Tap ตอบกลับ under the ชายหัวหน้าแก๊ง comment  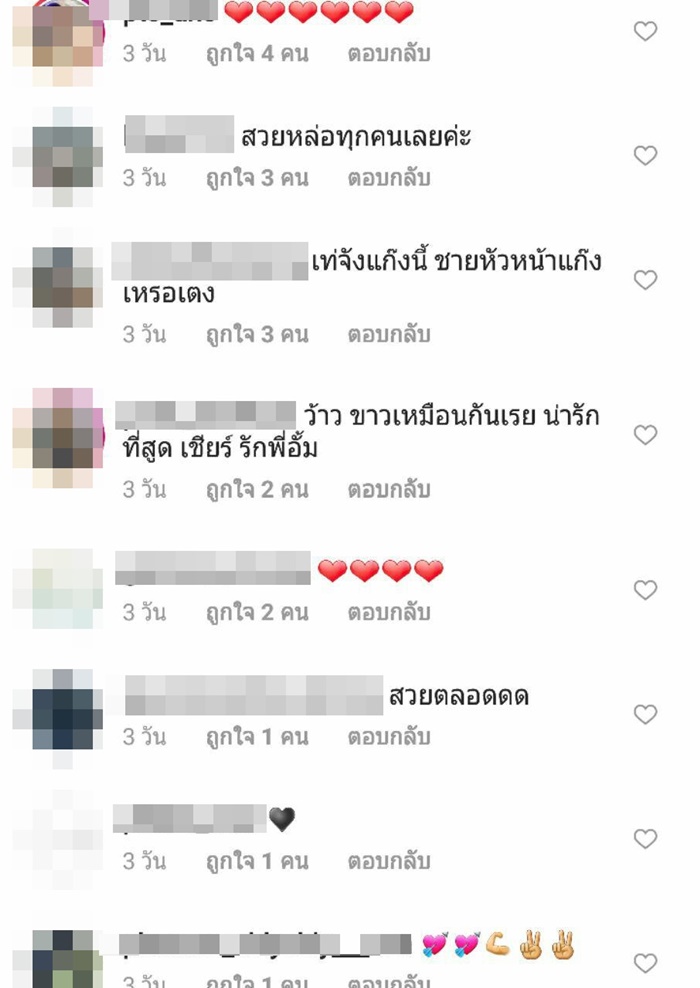pyautogui.click(x=389, y=334)
